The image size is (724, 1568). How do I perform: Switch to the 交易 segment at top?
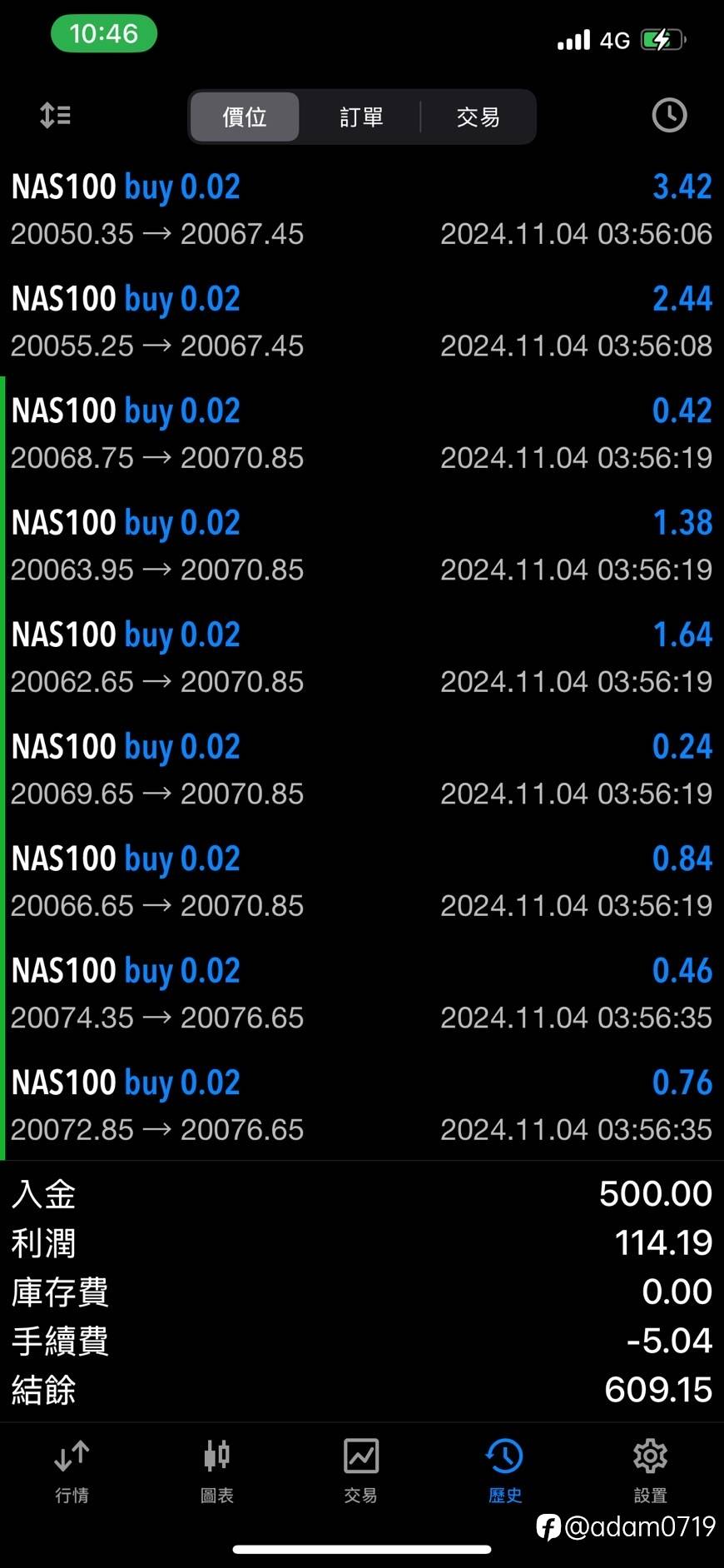pos(478,117)
